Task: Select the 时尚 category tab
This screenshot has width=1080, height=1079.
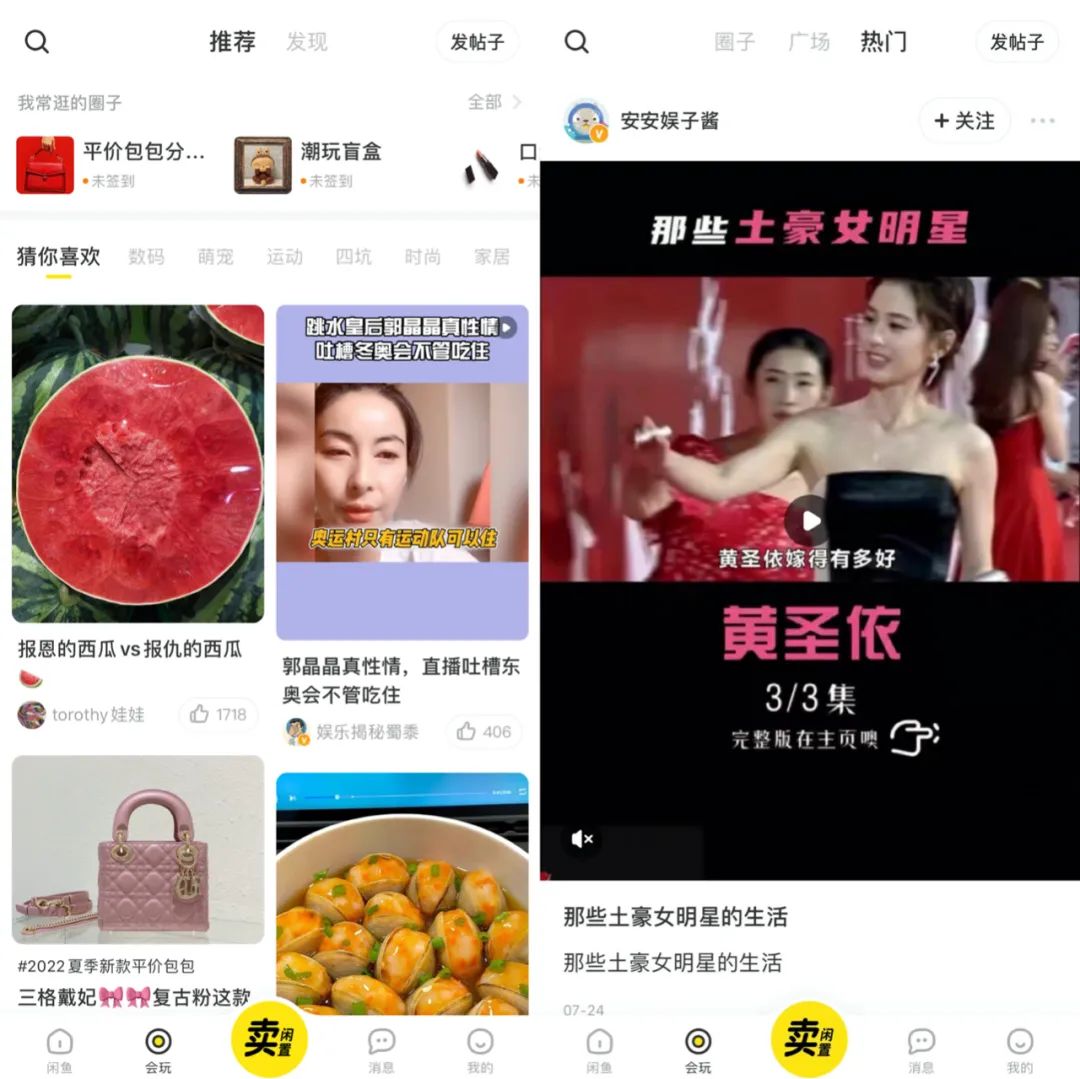Action: tap(422, 257)
